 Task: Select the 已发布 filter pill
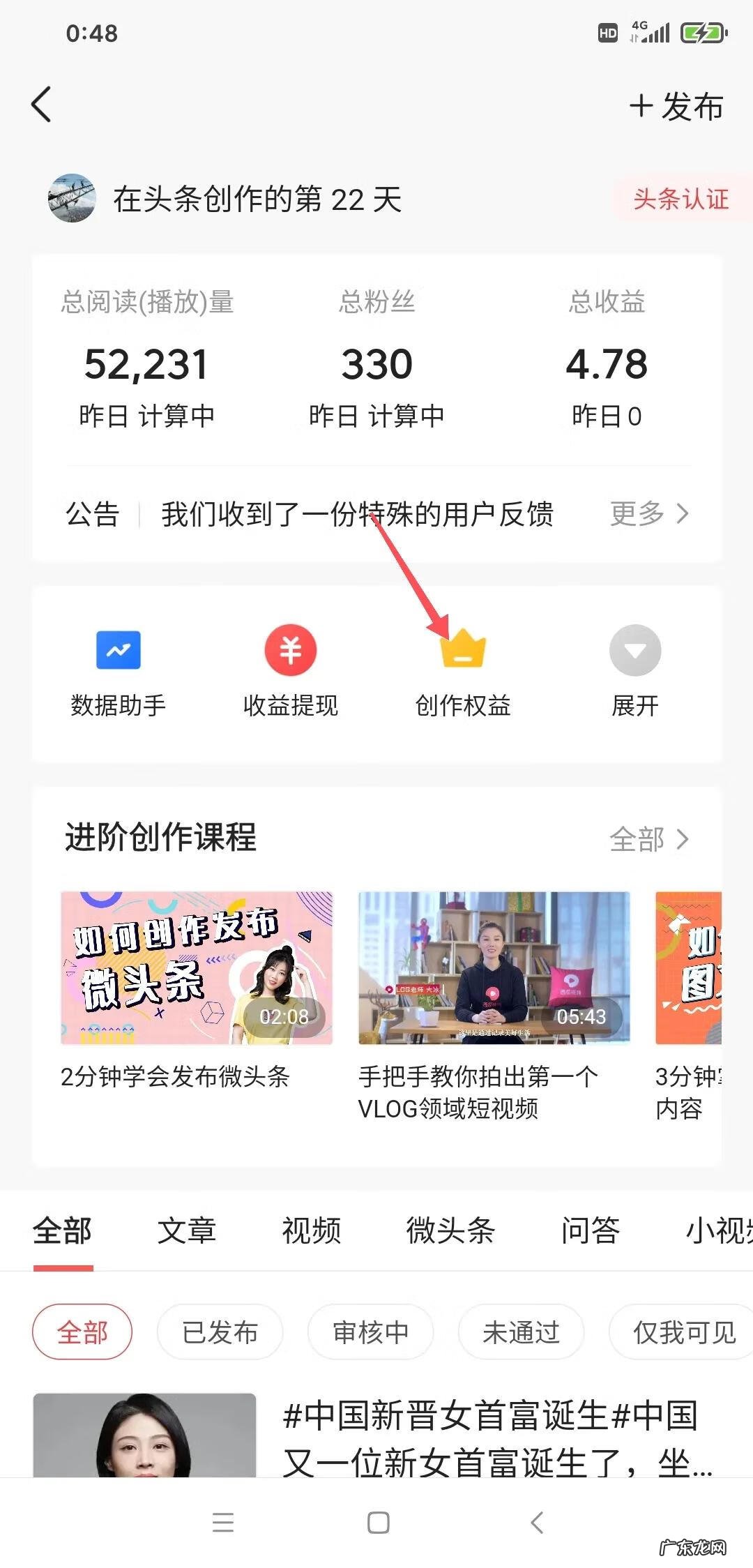click(220, 1331)
